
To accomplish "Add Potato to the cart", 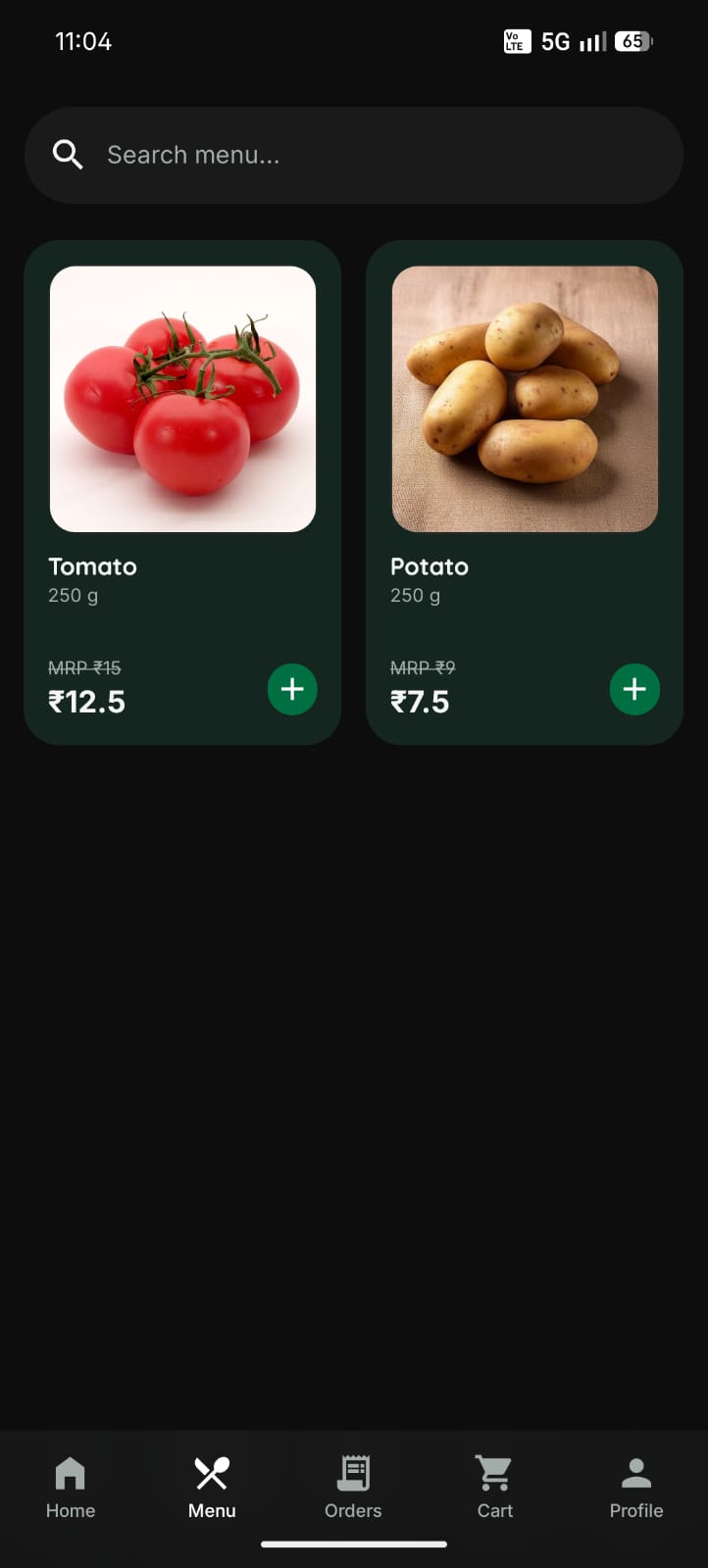I will pos(634,689).
